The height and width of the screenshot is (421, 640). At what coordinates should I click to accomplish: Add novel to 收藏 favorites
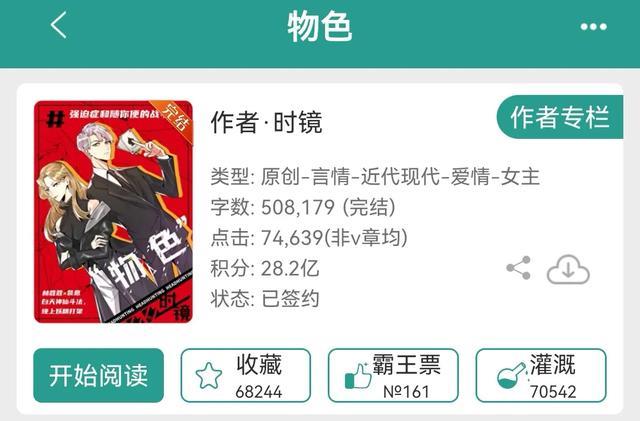pyautogui.click(x=245, y=375)
